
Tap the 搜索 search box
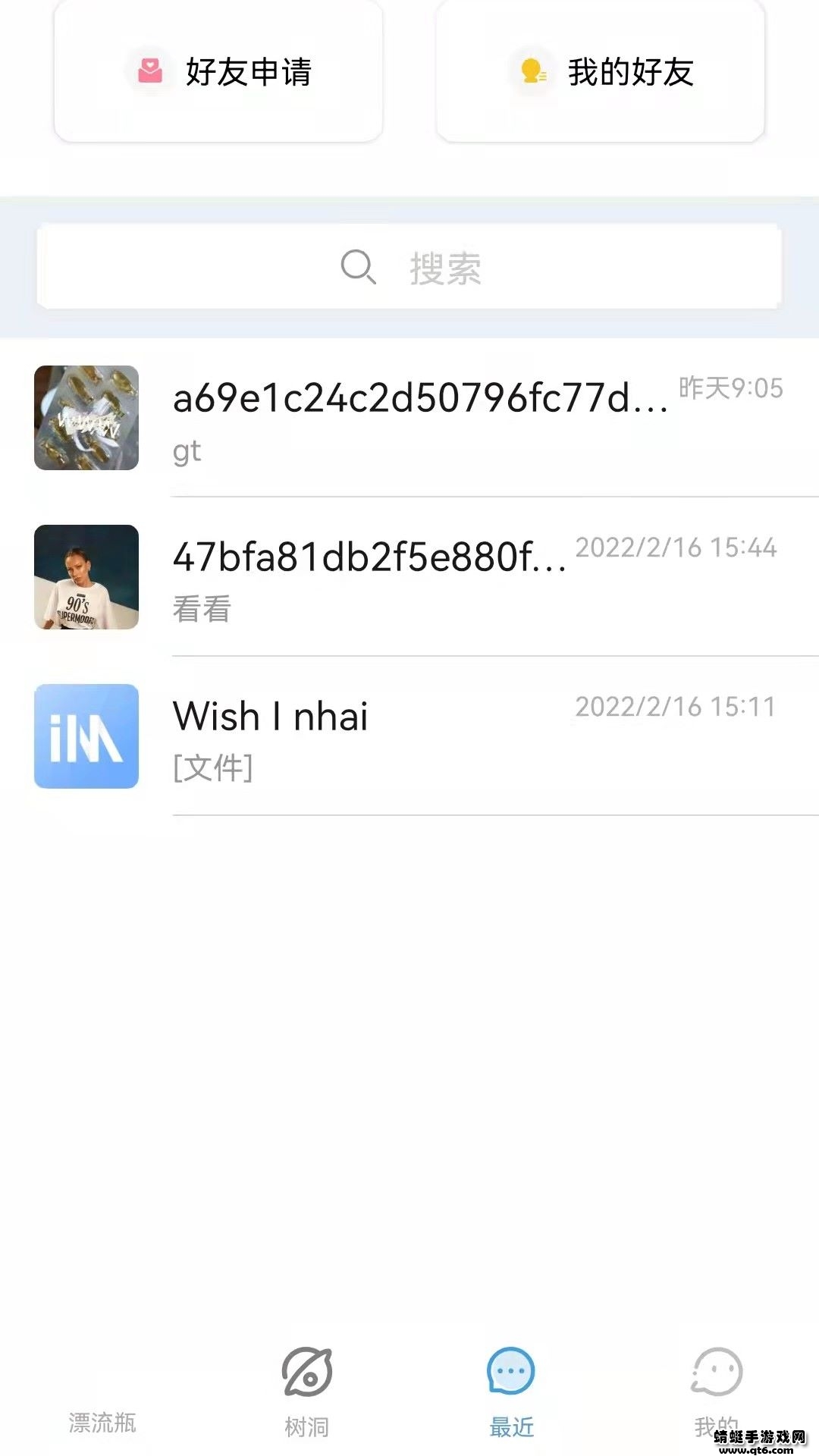point(409,268)
